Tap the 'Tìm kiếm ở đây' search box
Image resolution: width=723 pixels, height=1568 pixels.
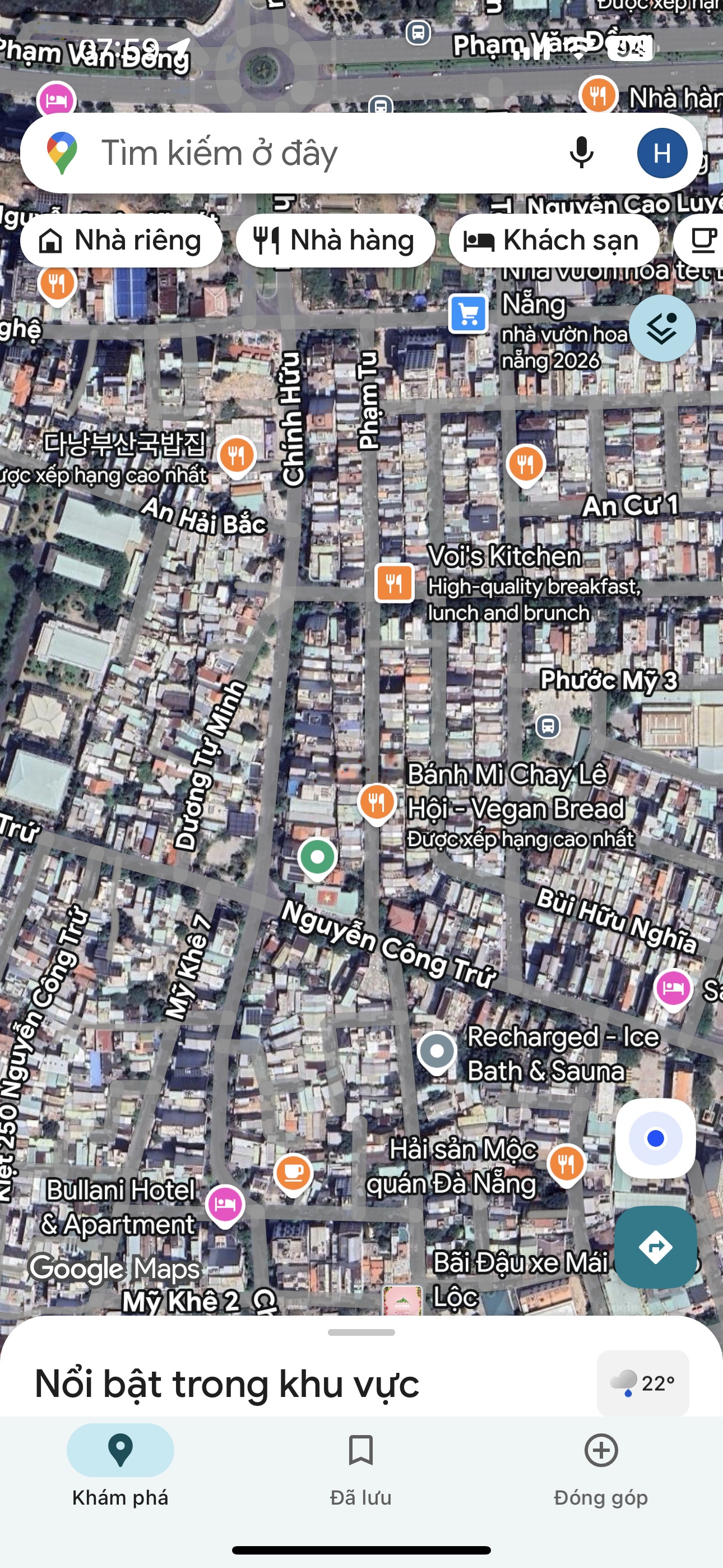point(304,153)
